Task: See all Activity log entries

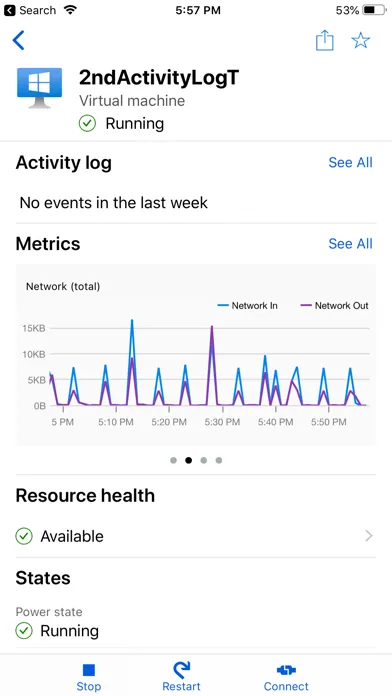Action: coord(350,162)
